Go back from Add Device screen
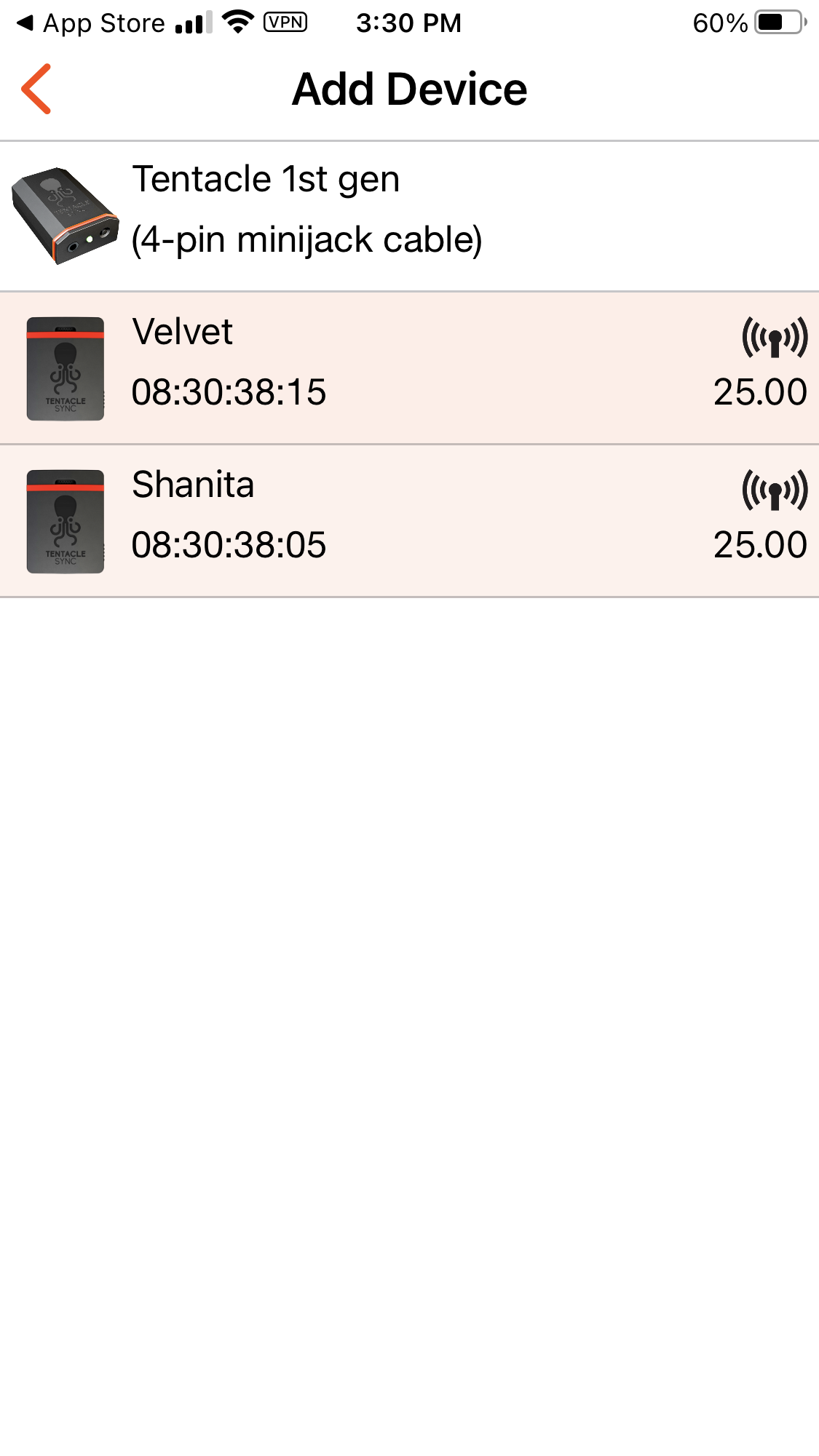819x1456 pixels. pyautogui.click(x=36, y=89)
